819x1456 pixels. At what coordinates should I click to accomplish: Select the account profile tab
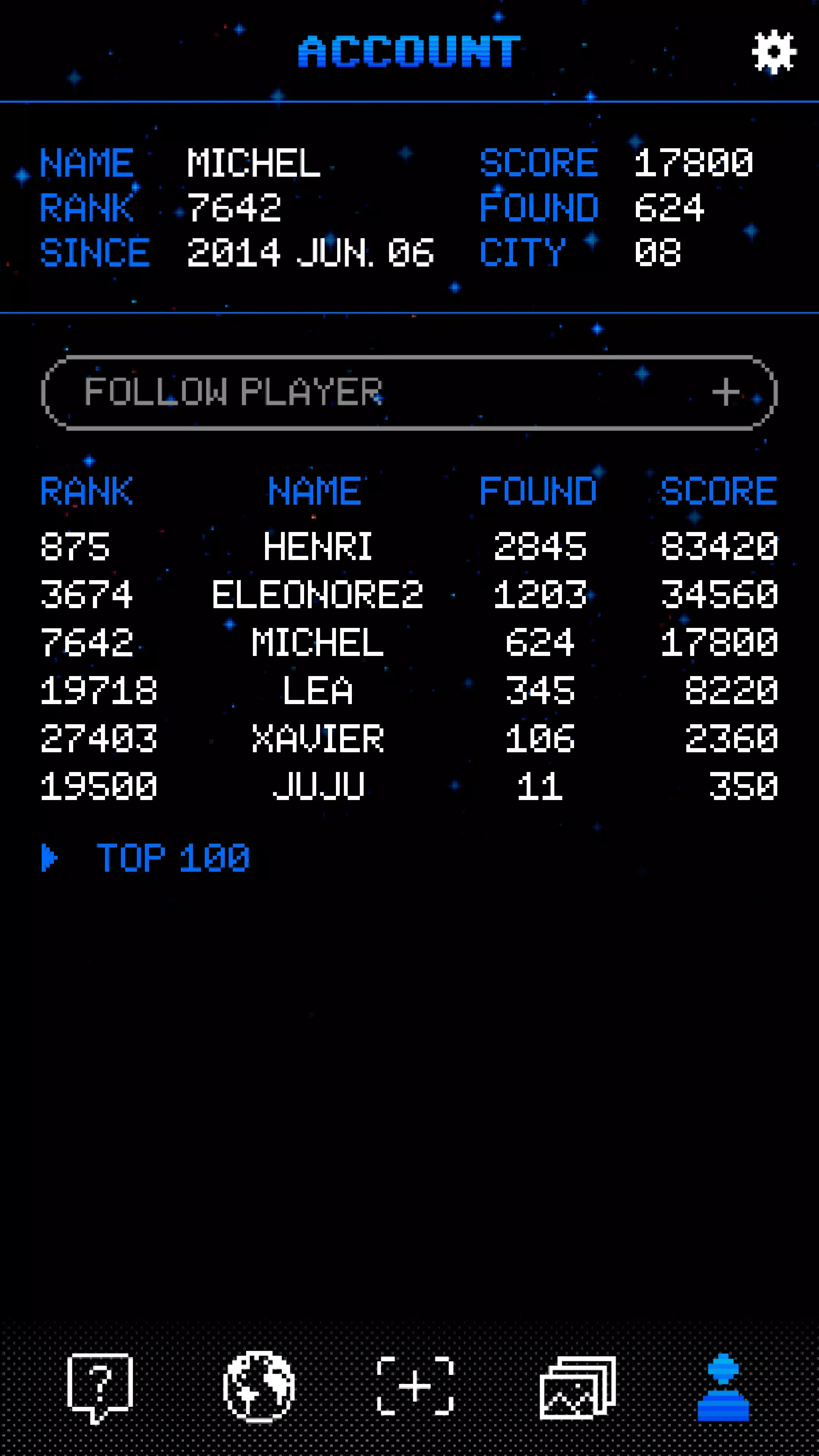[x=723, y=1386]
